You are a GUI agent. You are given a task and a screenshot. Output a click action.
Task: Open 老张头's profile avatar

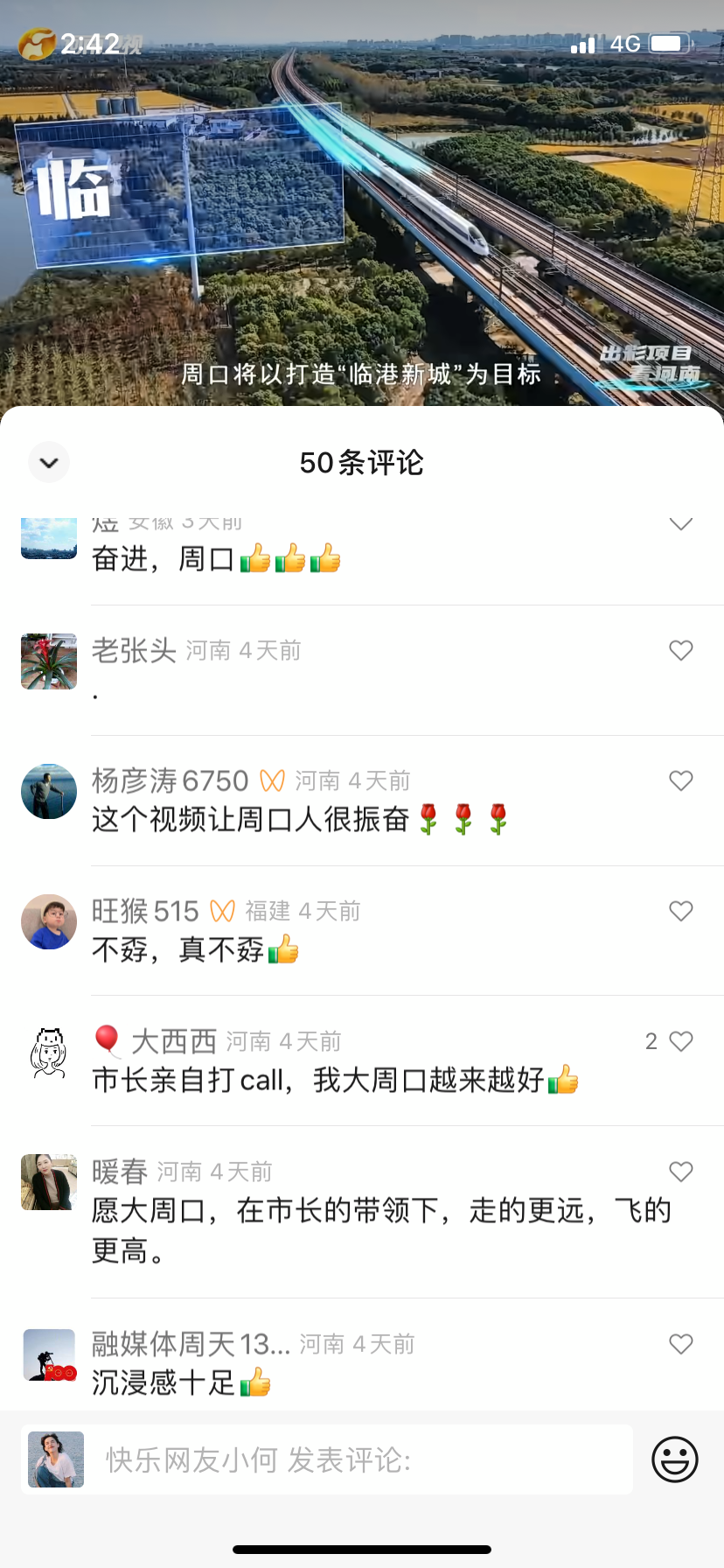(49, 661)
